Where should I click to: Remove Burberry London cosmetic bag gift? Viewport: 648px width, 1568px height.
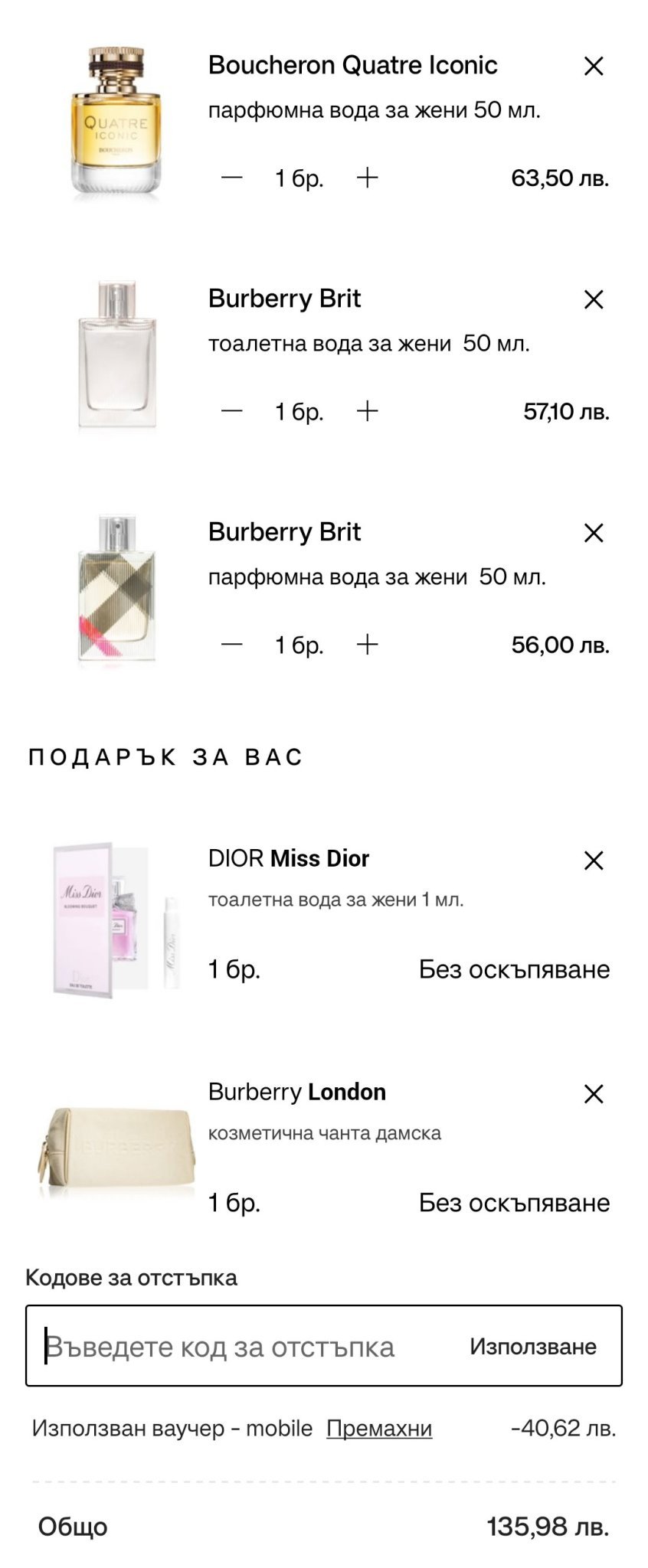[594, 1094]
